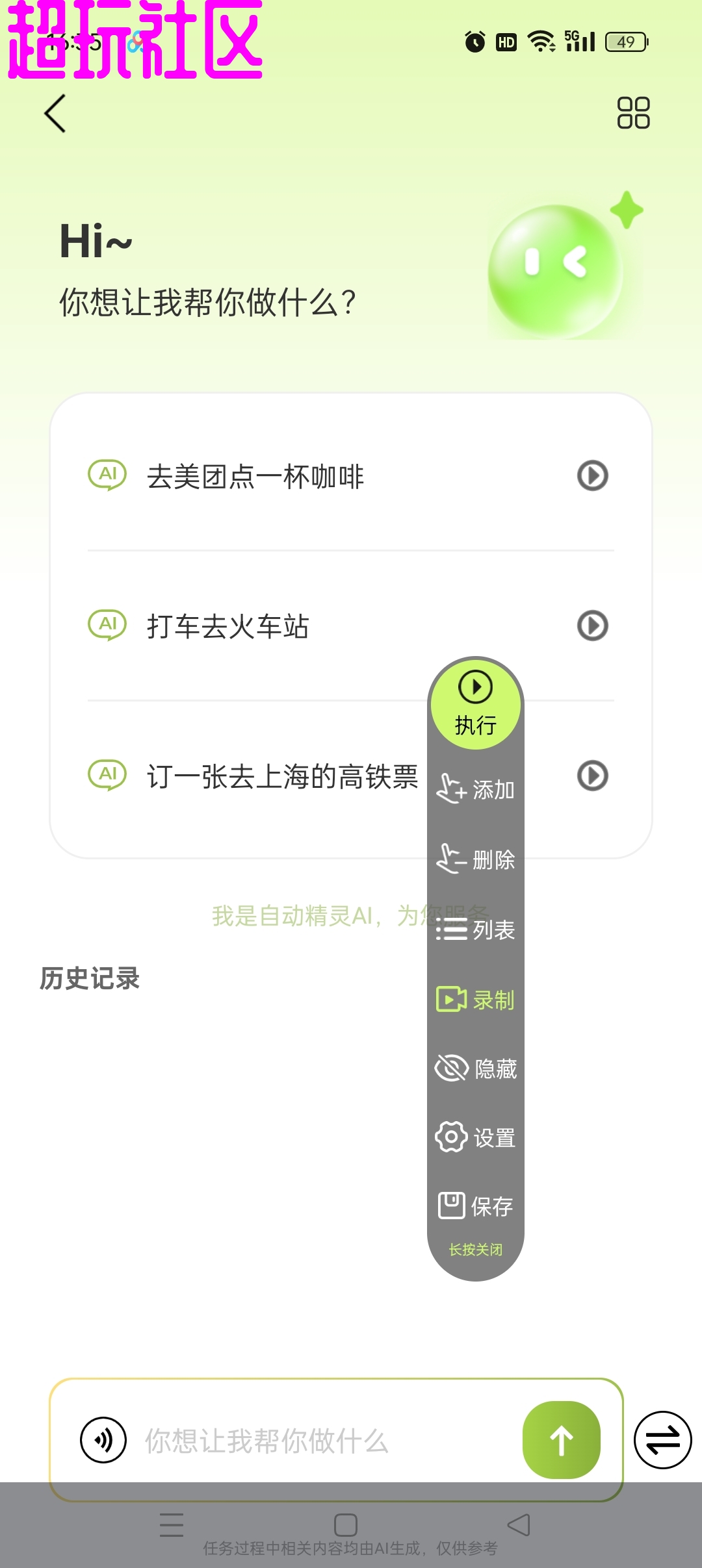Tap the system home button
Viewport: 702px width, 1568px height.
point(346,1524)
